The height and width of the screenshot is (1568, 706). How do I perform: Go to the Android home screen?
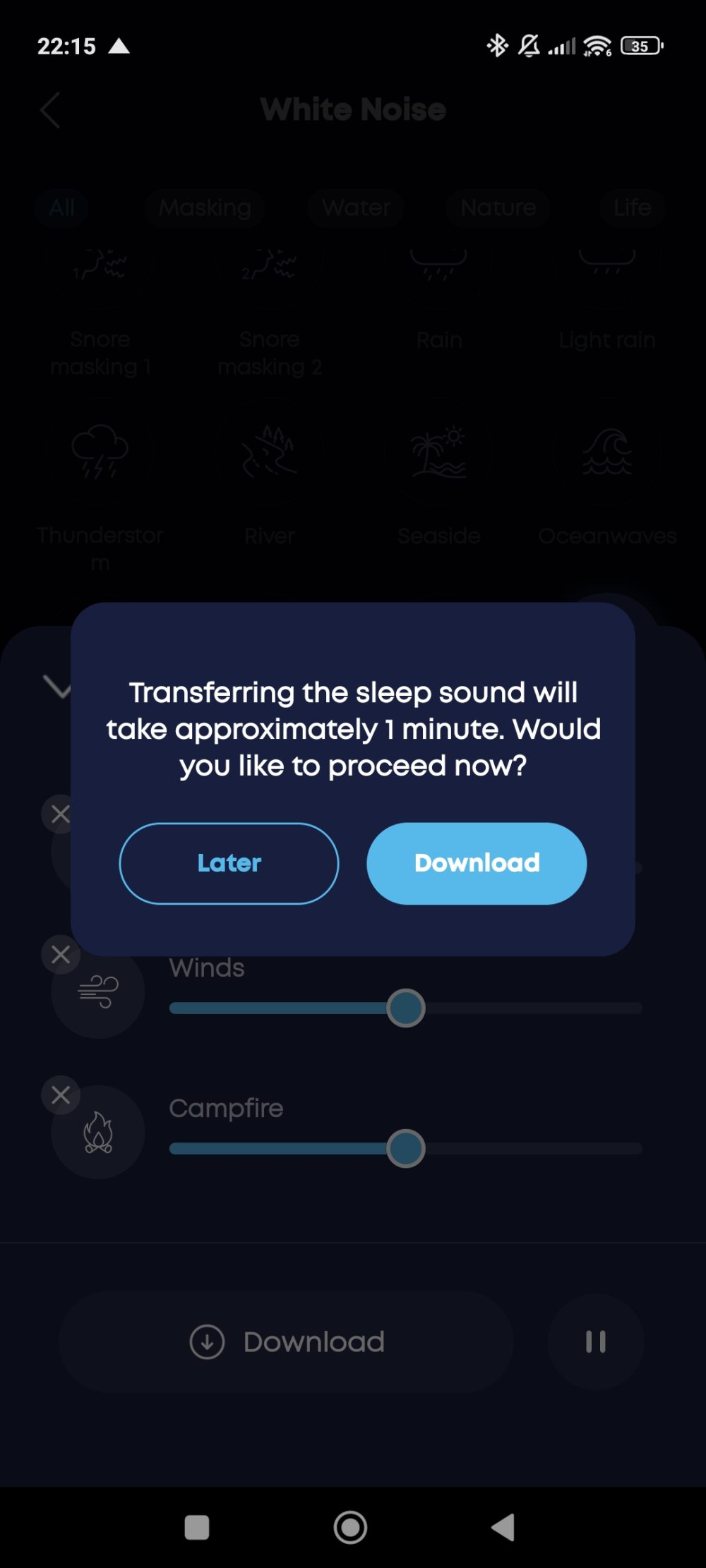pyautogui.click(x=350, y=1527)
